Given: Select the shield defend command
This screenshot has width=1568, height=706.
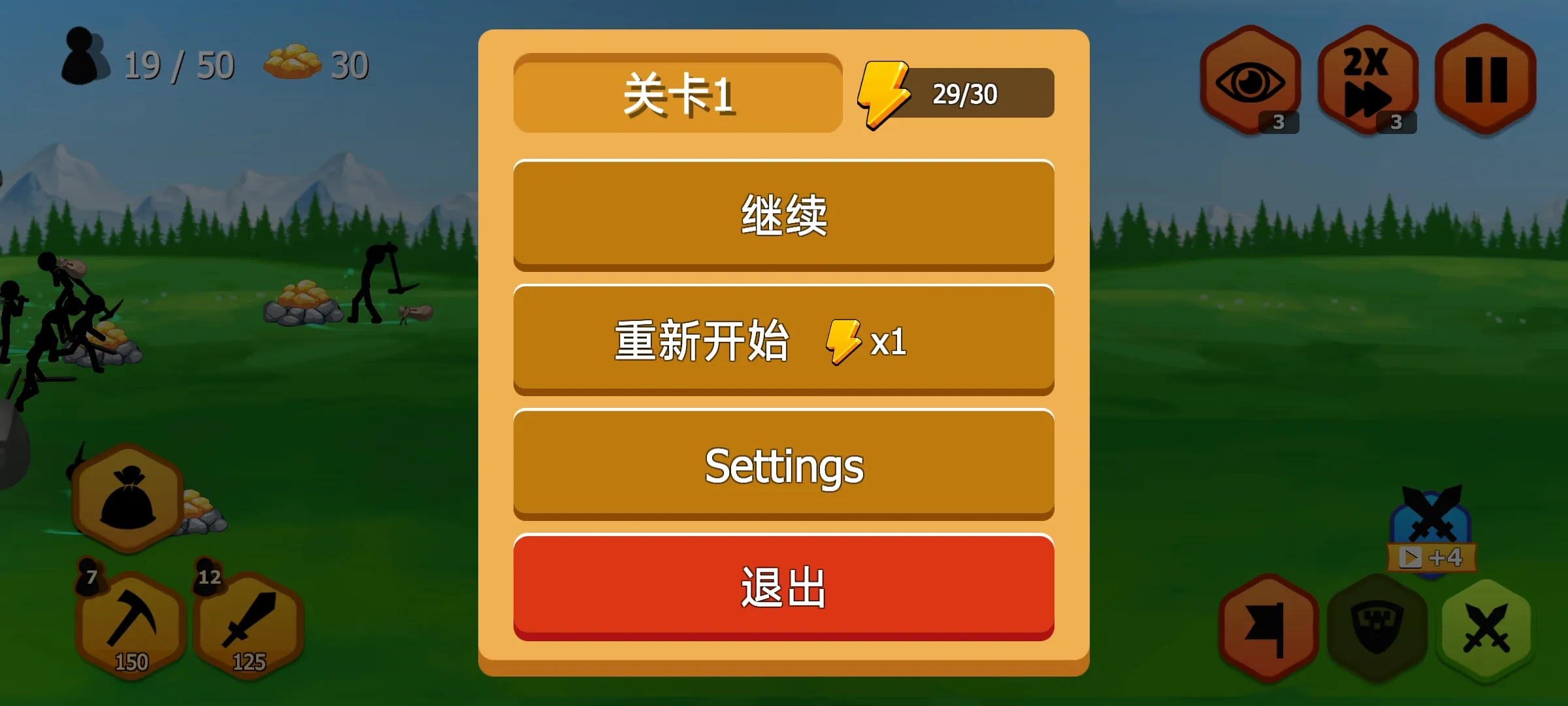Looking at the screenshot, I should tap(1377, 628).
